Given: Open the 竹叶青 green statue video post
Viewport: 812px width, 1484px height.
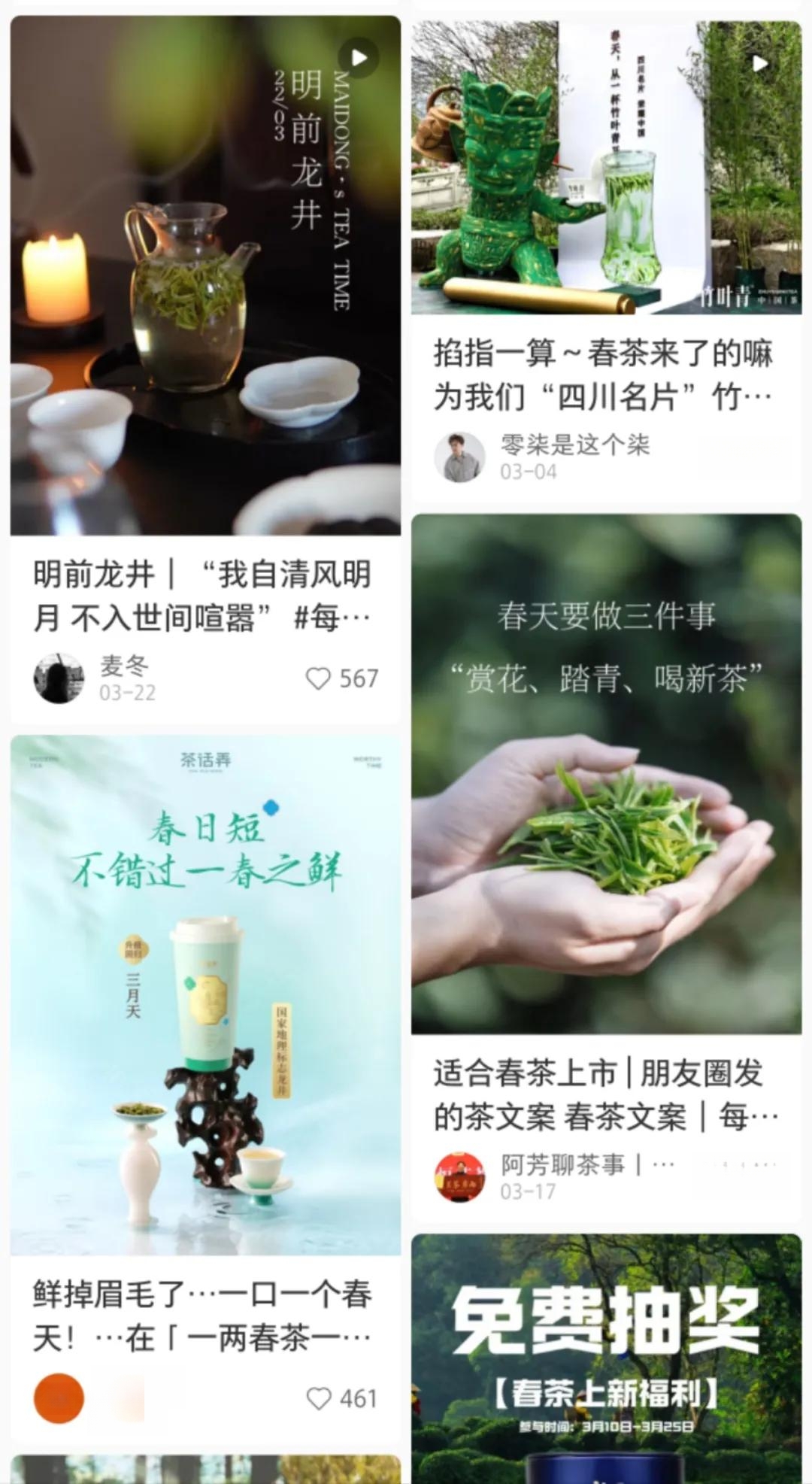Looking at the screenshot, I should click(606, 167).
